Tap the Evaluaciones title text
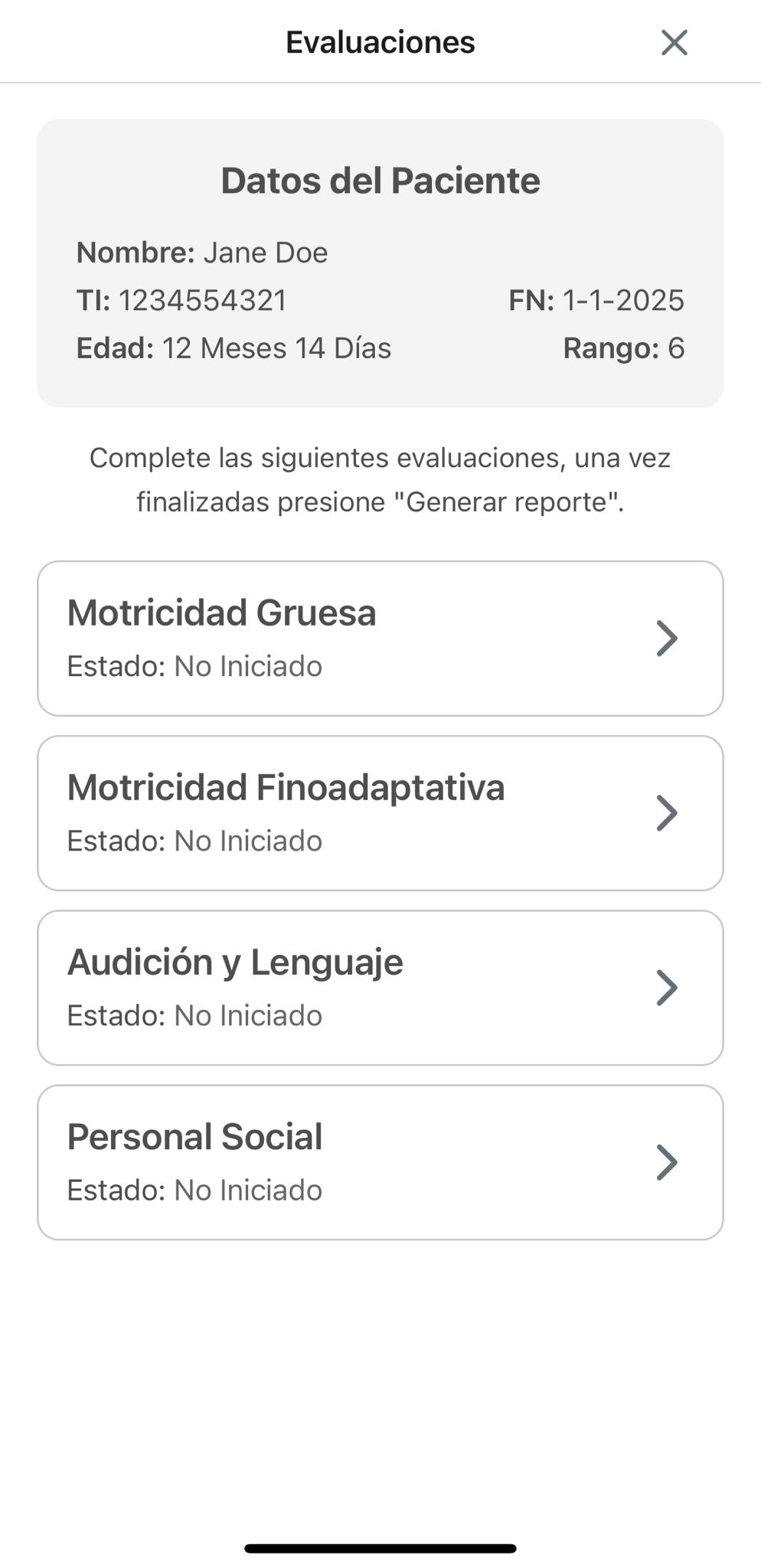Image resolution: width=761 pixels, height=1568 pixels. (380, 43)
